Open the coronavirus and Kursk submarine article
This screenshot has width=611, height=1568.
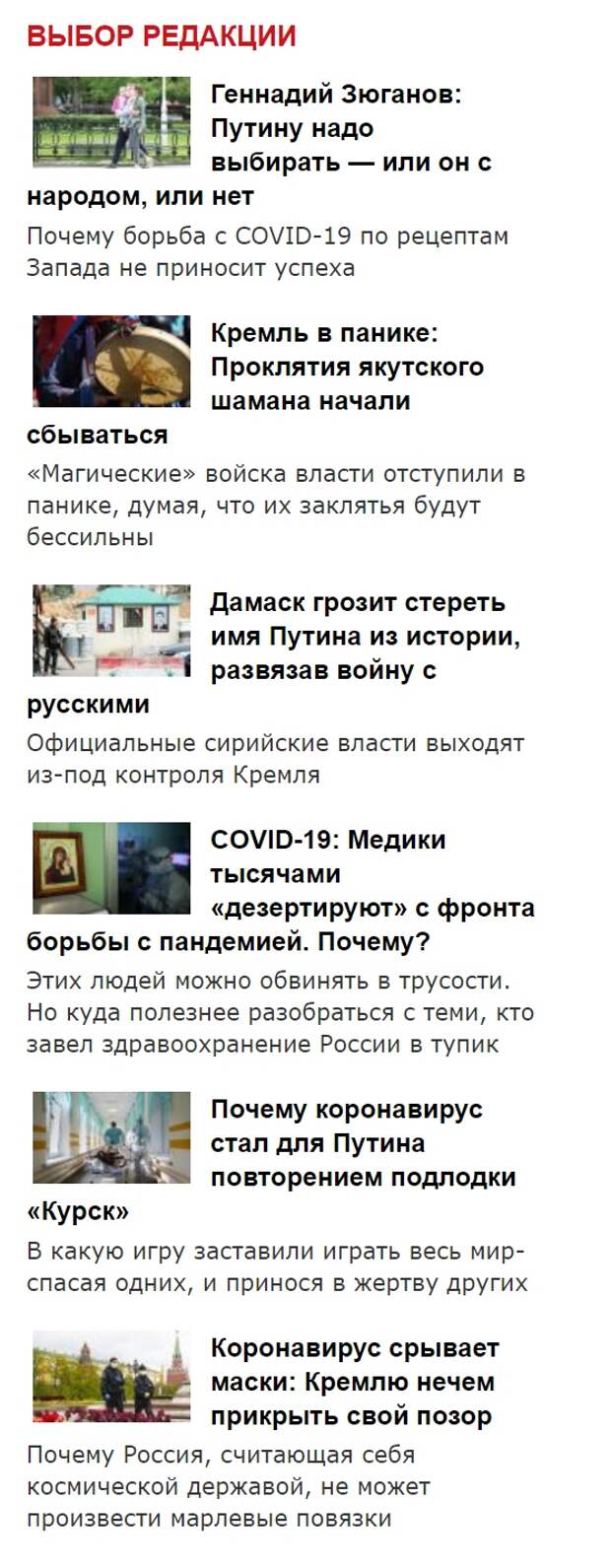tap(362, 1143)
